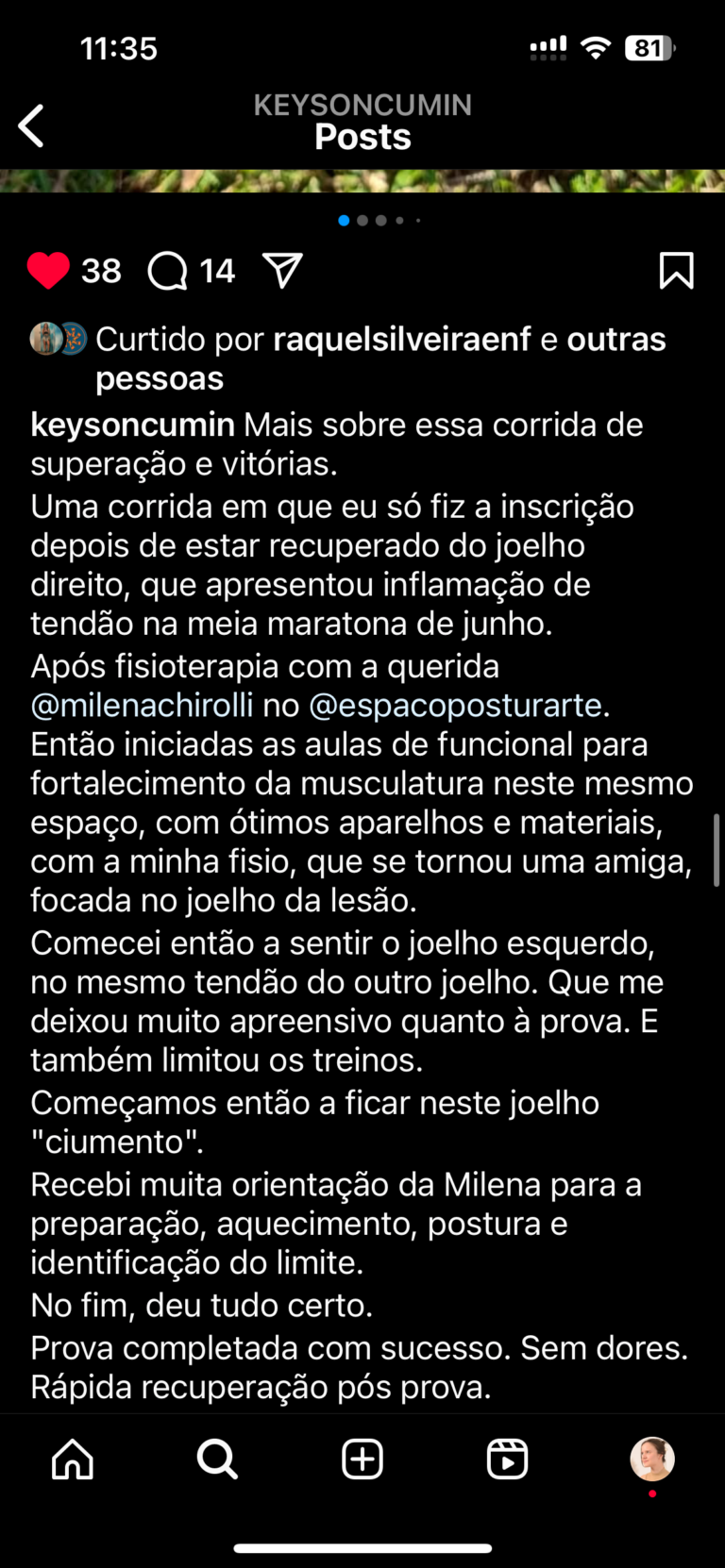Image resolution: width=725 pixels, height=1568 pixels.
Task: Open keysoncumin's profile from the caption
Action: coord(132,425)
